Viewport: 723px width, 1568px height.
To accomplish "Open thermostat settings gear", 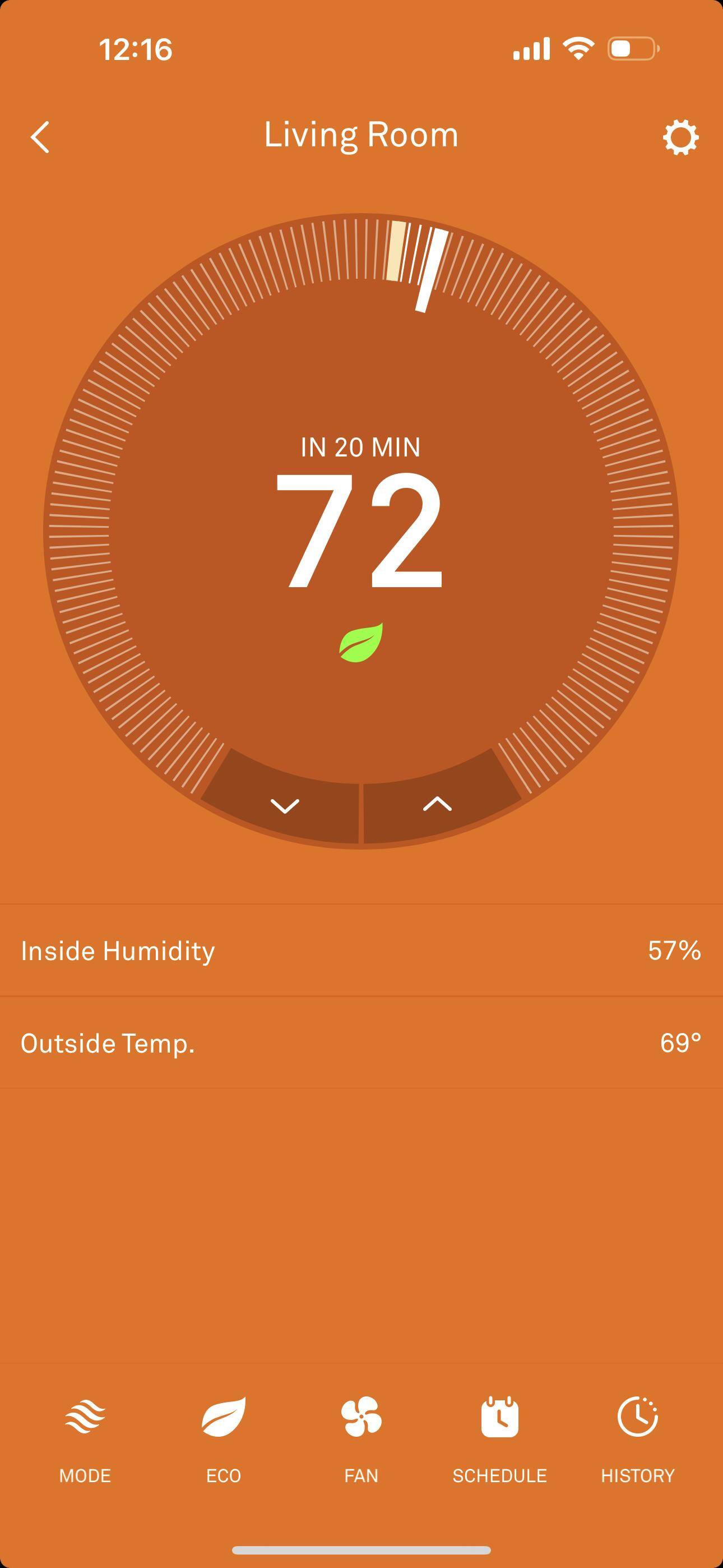I will coord(680,137).
